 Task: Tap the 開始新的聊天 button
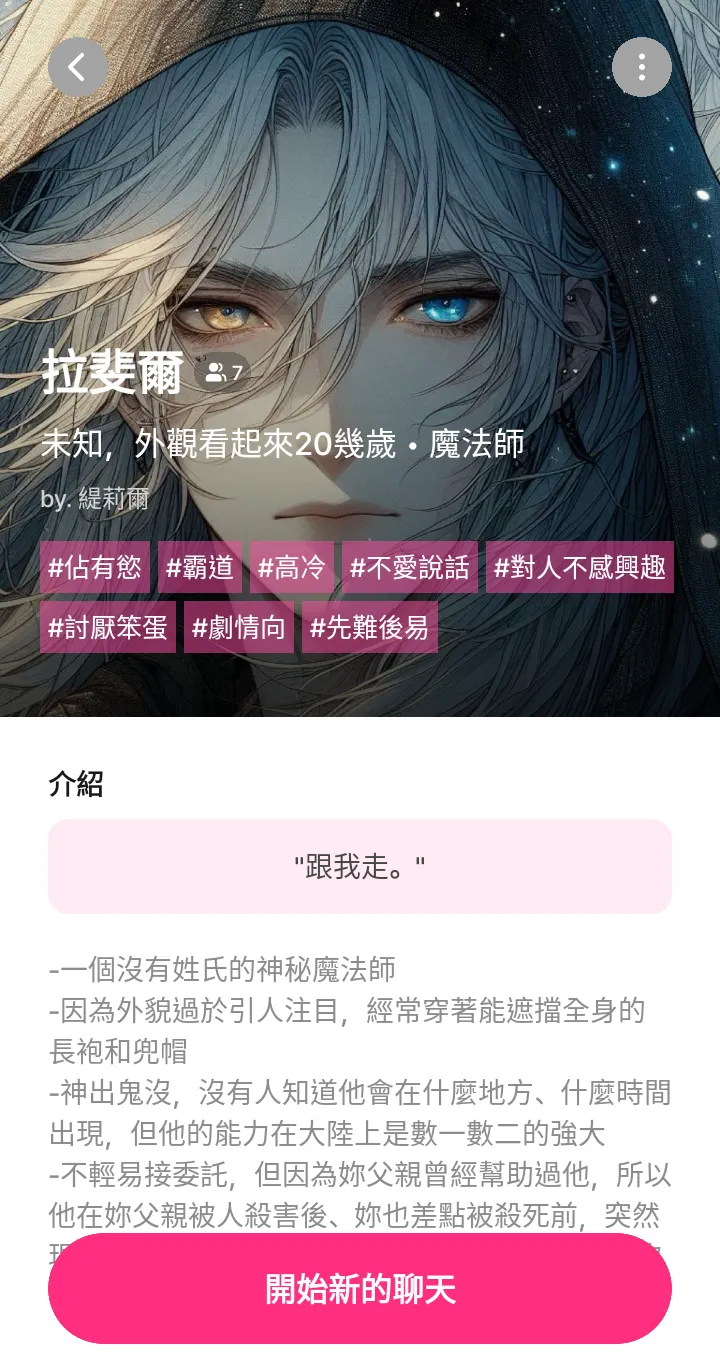360,1289
